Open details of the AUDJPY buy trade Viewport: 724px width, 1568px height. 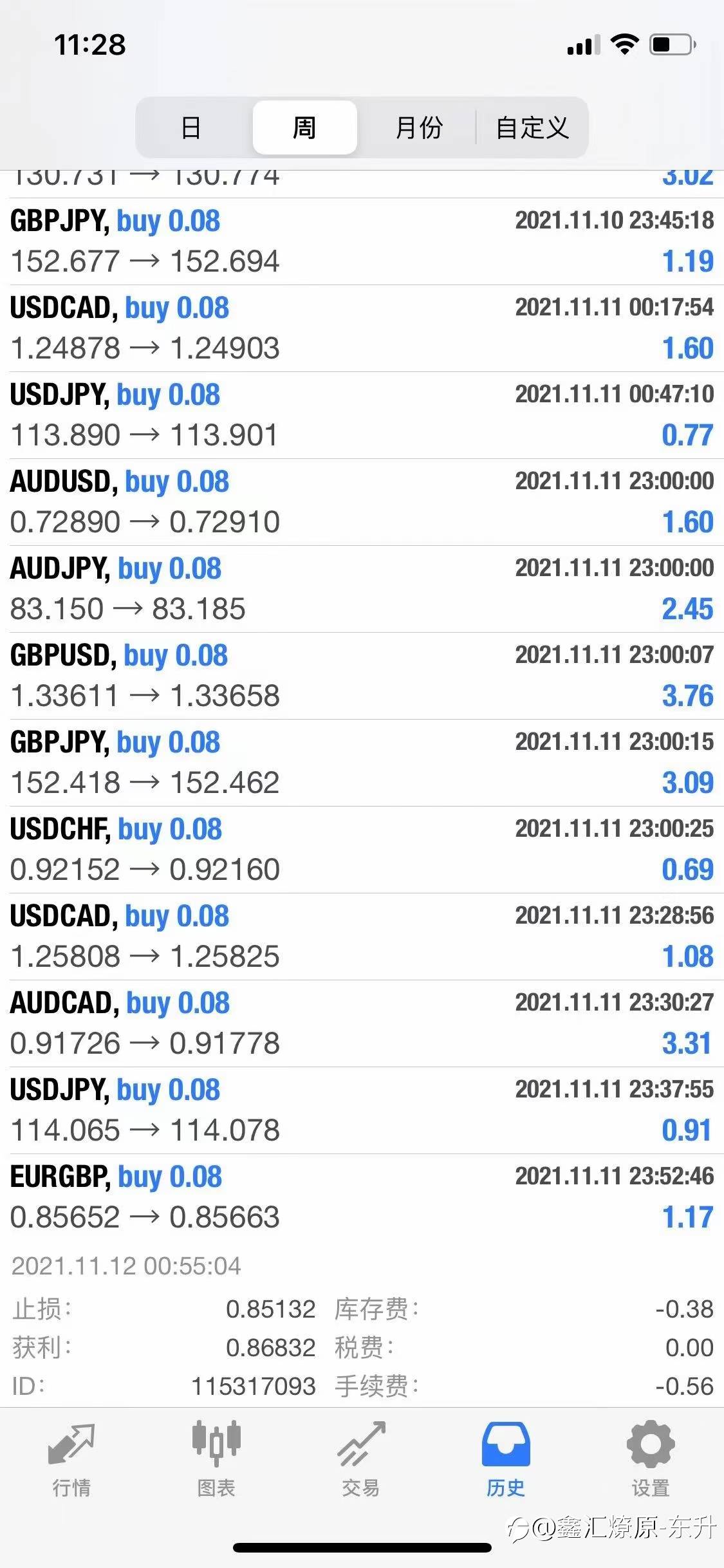click(362, 589)
